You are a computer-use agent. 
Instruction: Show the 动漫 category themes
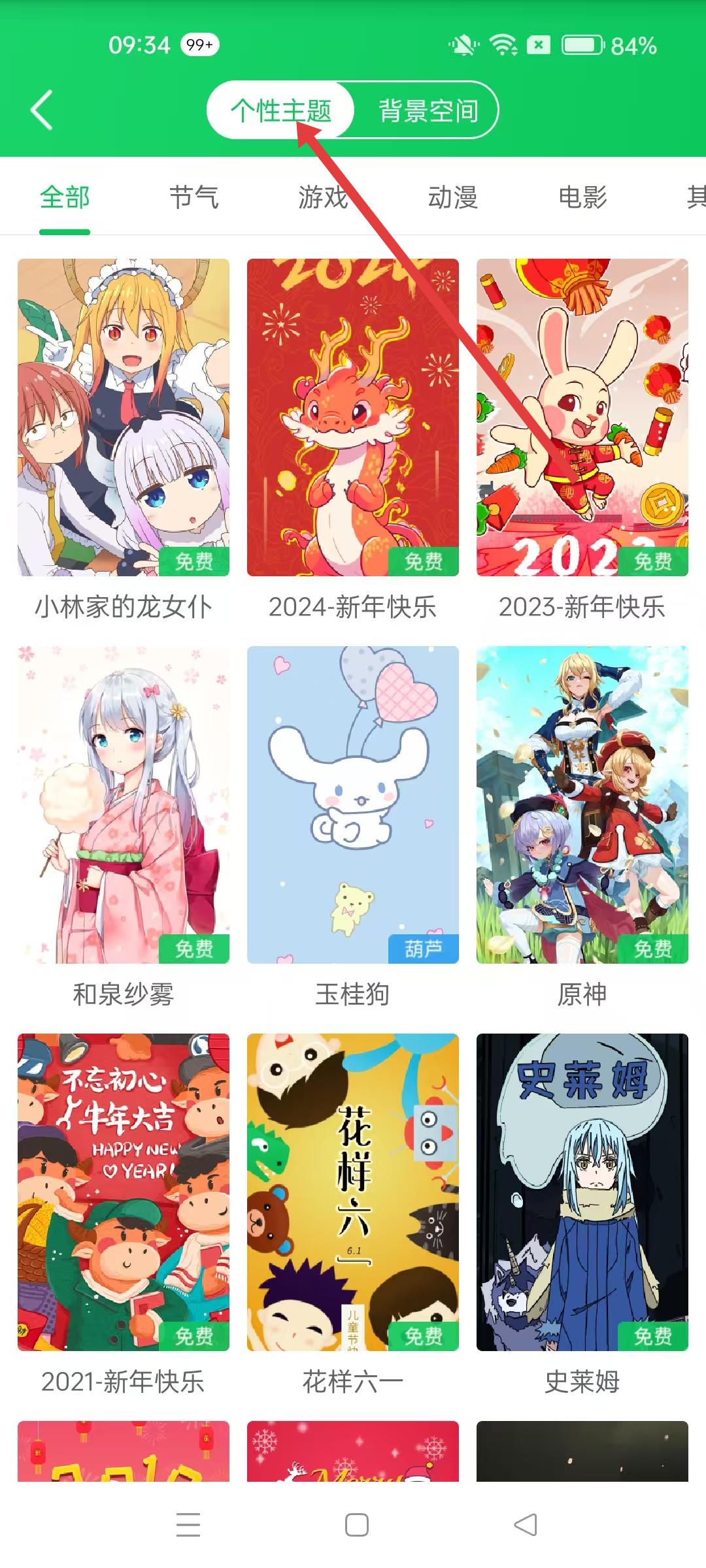tap(452, 197)
